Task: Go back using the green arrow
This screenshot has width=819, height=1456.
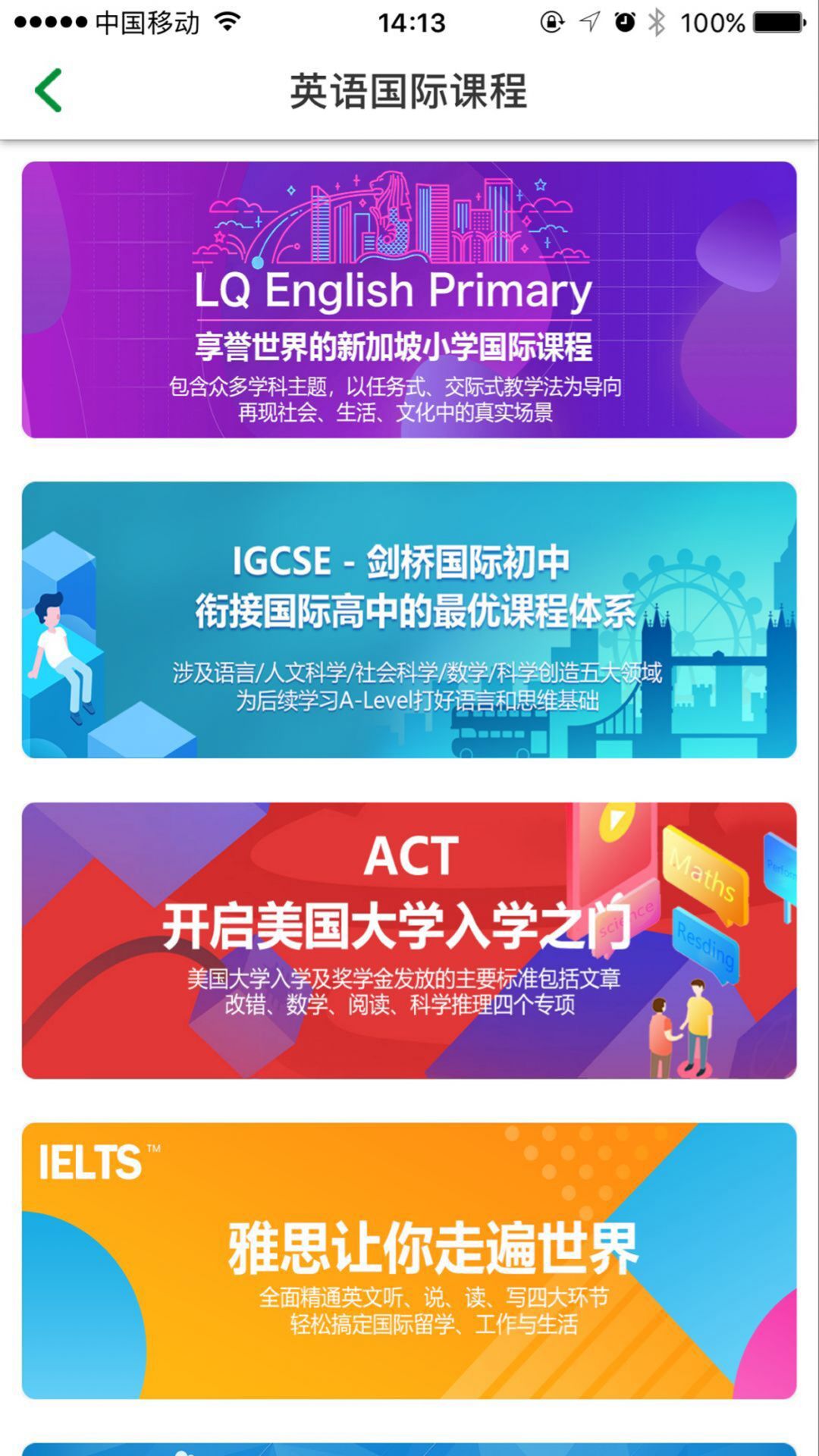Action: (49, 90)
